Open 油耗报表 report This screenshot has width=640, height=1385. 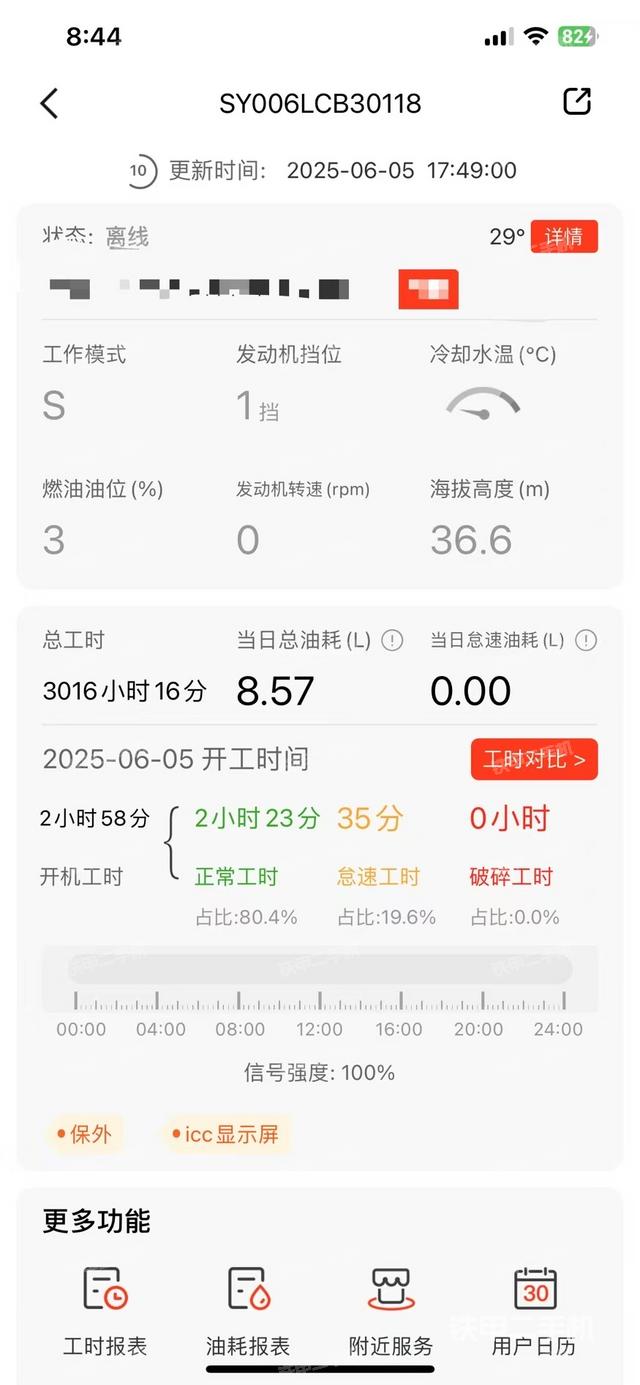coord(248,1308)
